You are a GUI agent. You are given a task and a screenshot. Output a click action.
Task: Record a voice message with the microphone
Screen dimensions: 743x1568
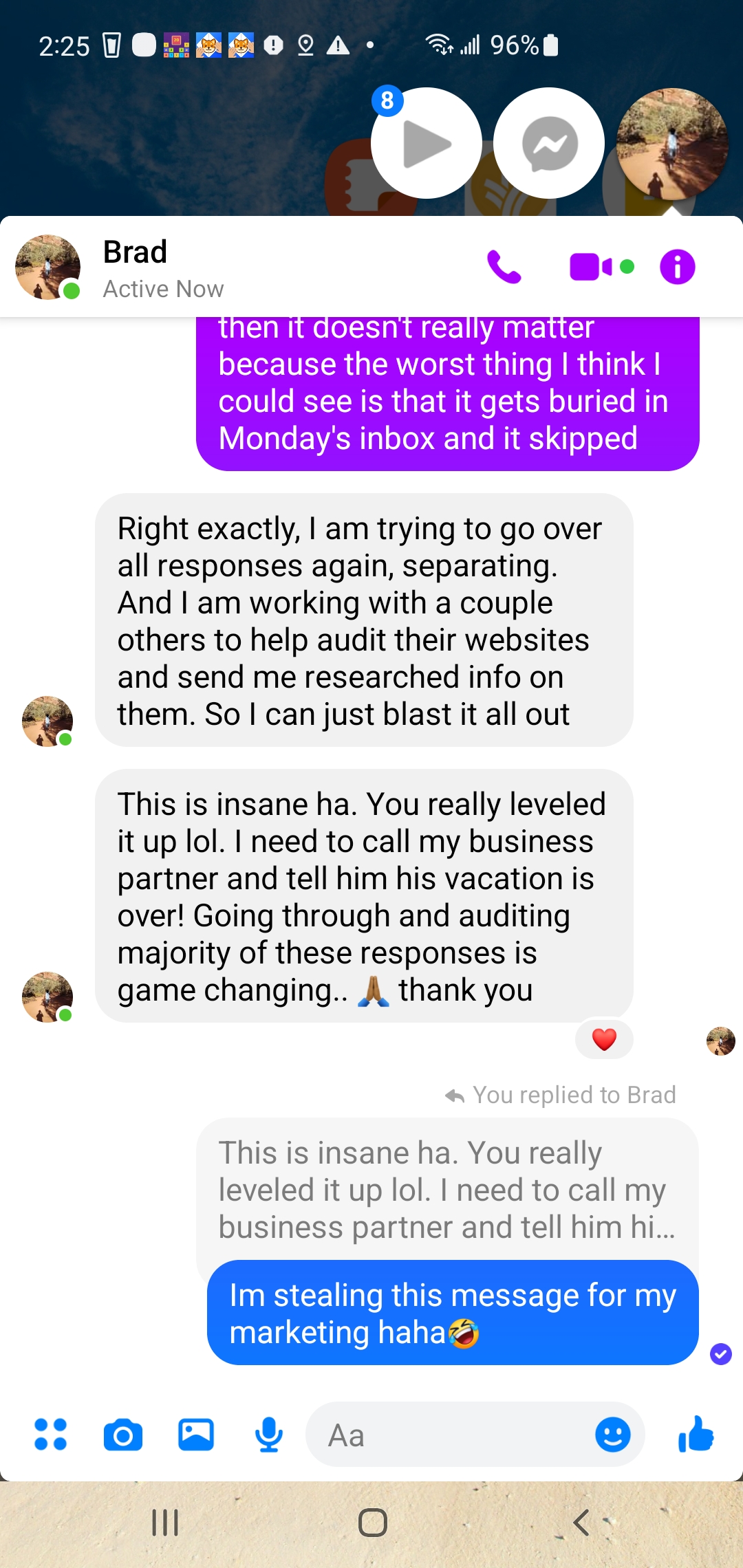[269, 1435]
